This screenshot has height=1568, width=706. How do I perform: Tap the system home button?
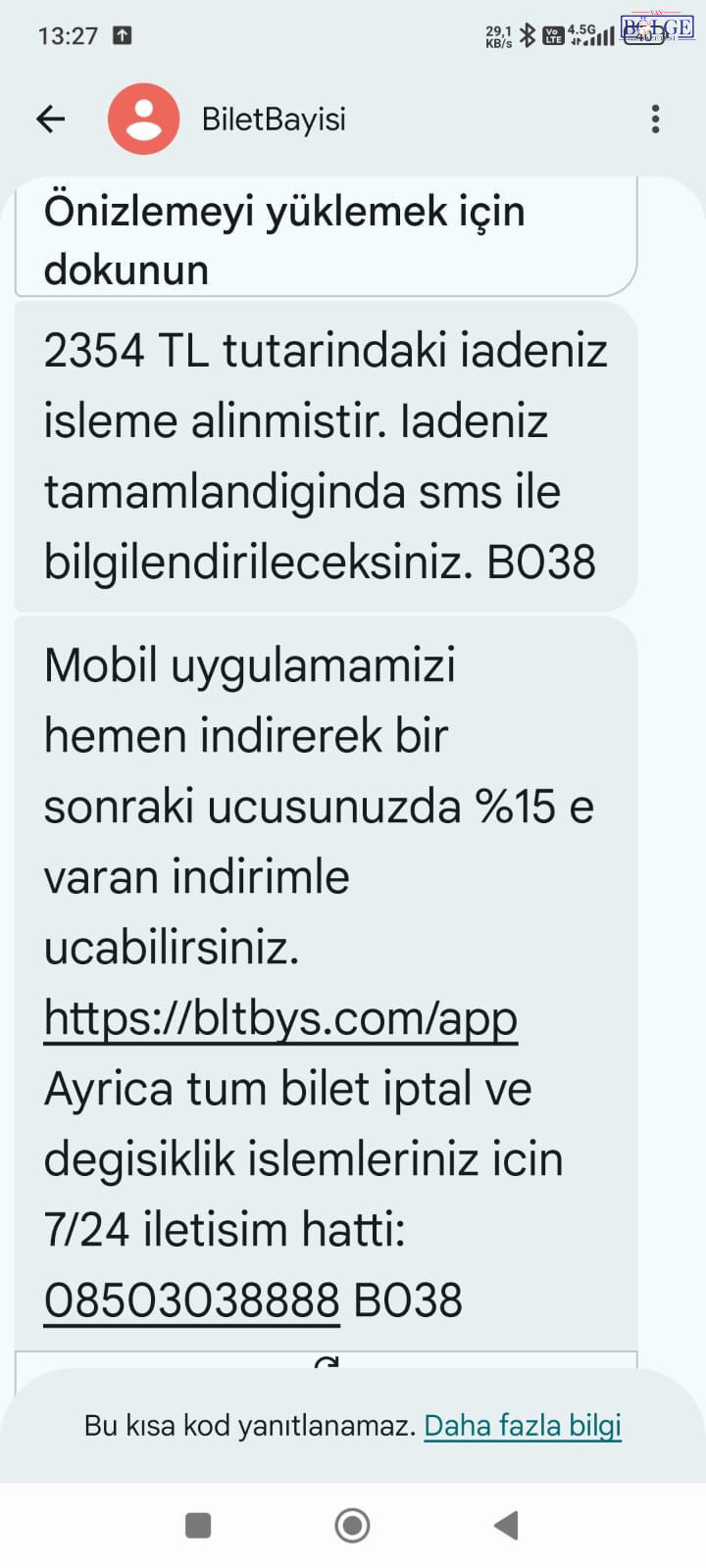[352, 1525]
